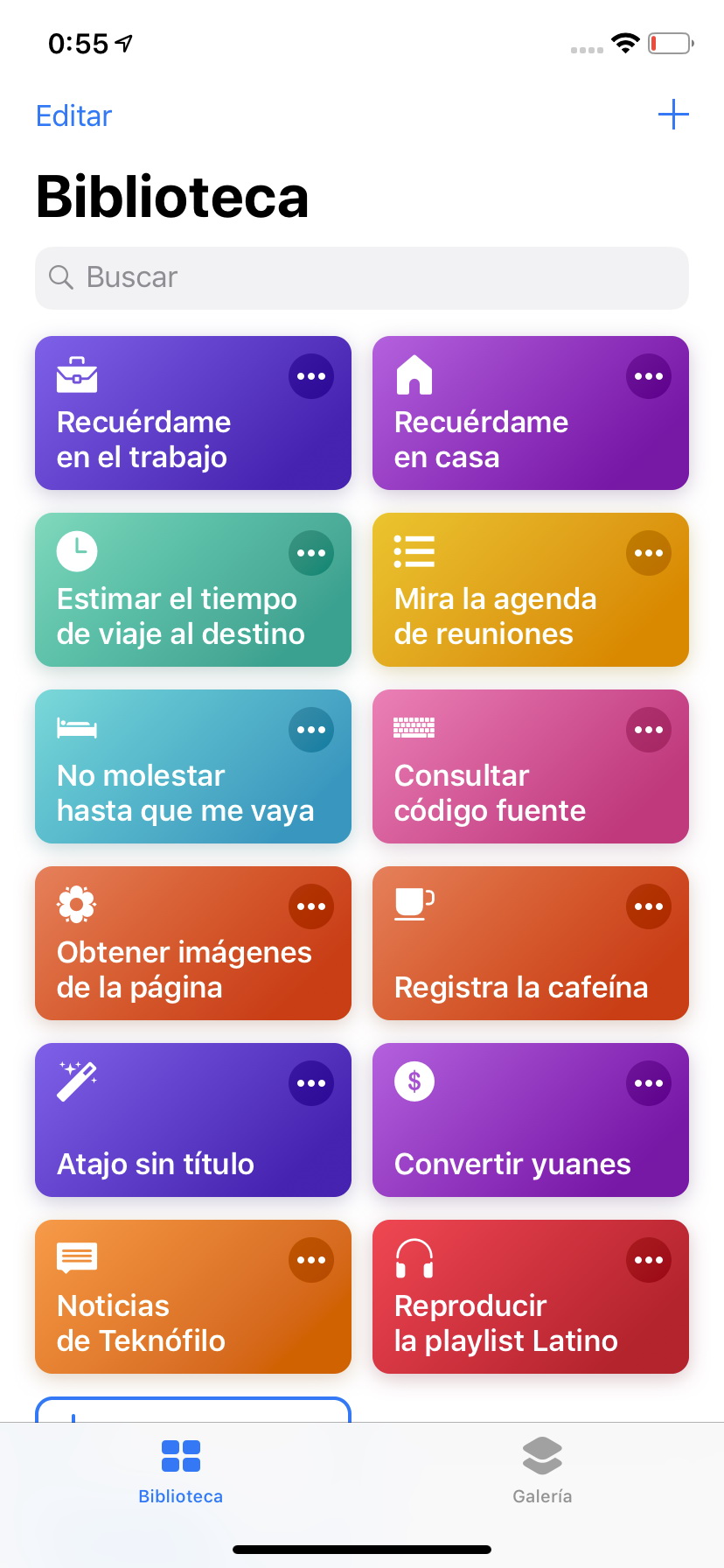Open options for Consultar código fuente

[x=649, y=730]
